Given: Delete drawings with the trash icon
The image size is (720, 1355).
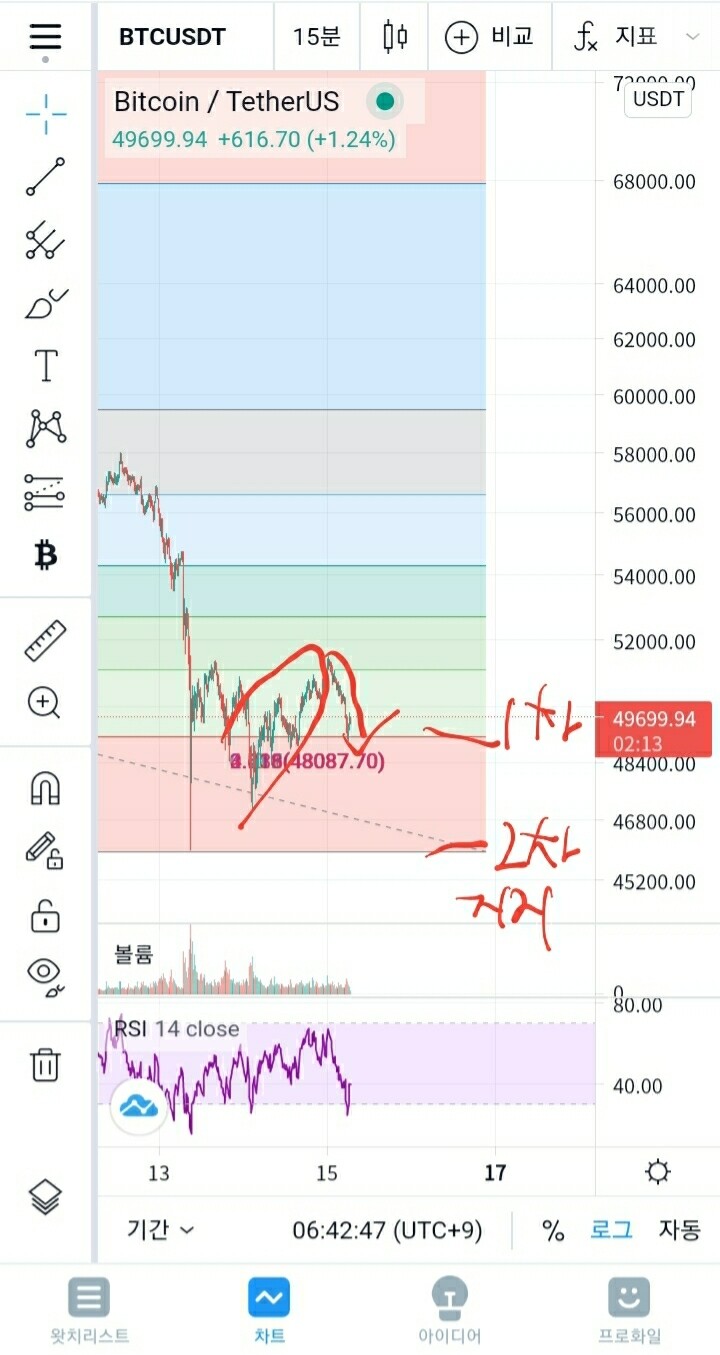Looking at the screenshot, I should [45, 1064].
